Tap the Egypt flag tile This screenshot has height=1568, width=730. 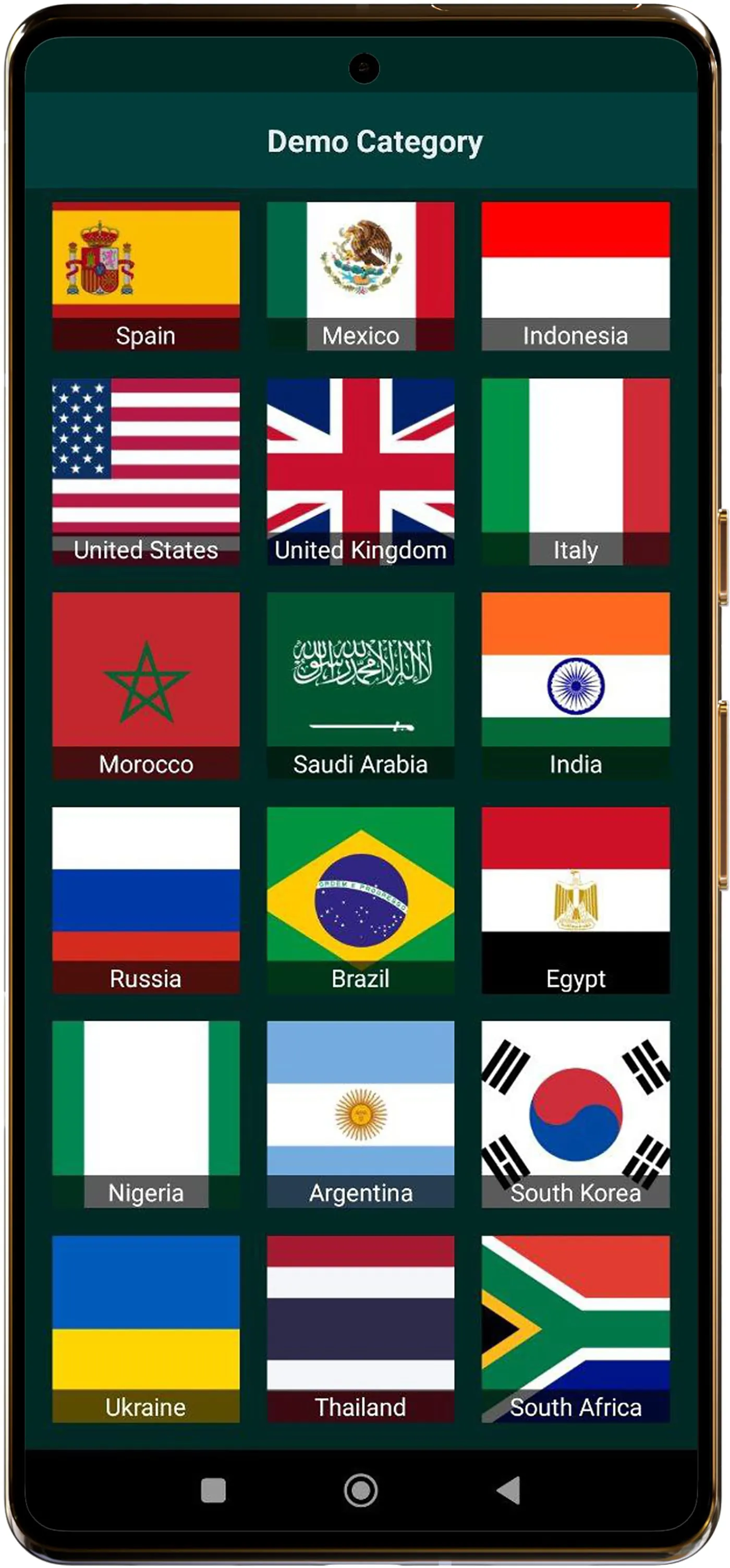click(x=576, y=900)
